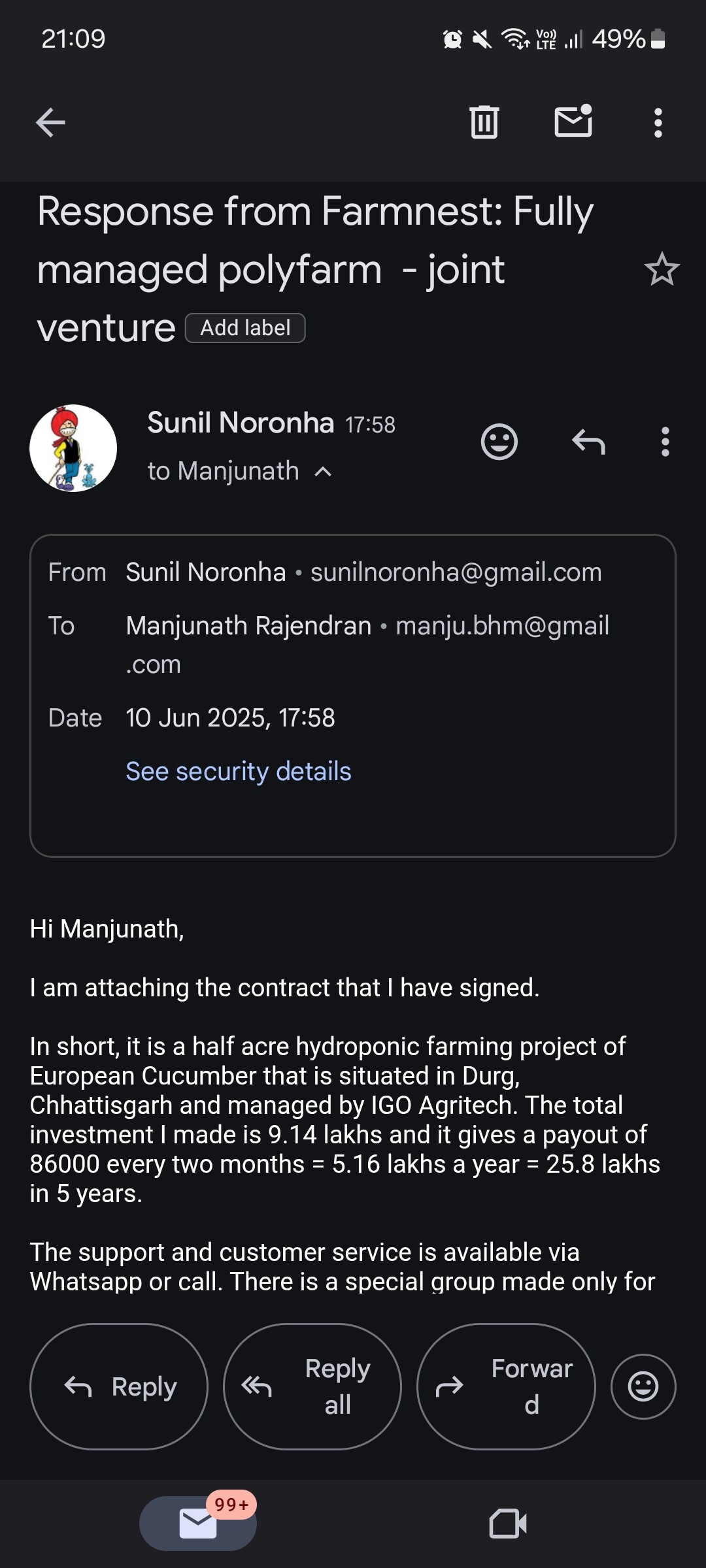Tap the emoji reaction button beside Forward
Viewport: 706px width, 1568px height.
pyautogui.click(x=643, y=1386)
